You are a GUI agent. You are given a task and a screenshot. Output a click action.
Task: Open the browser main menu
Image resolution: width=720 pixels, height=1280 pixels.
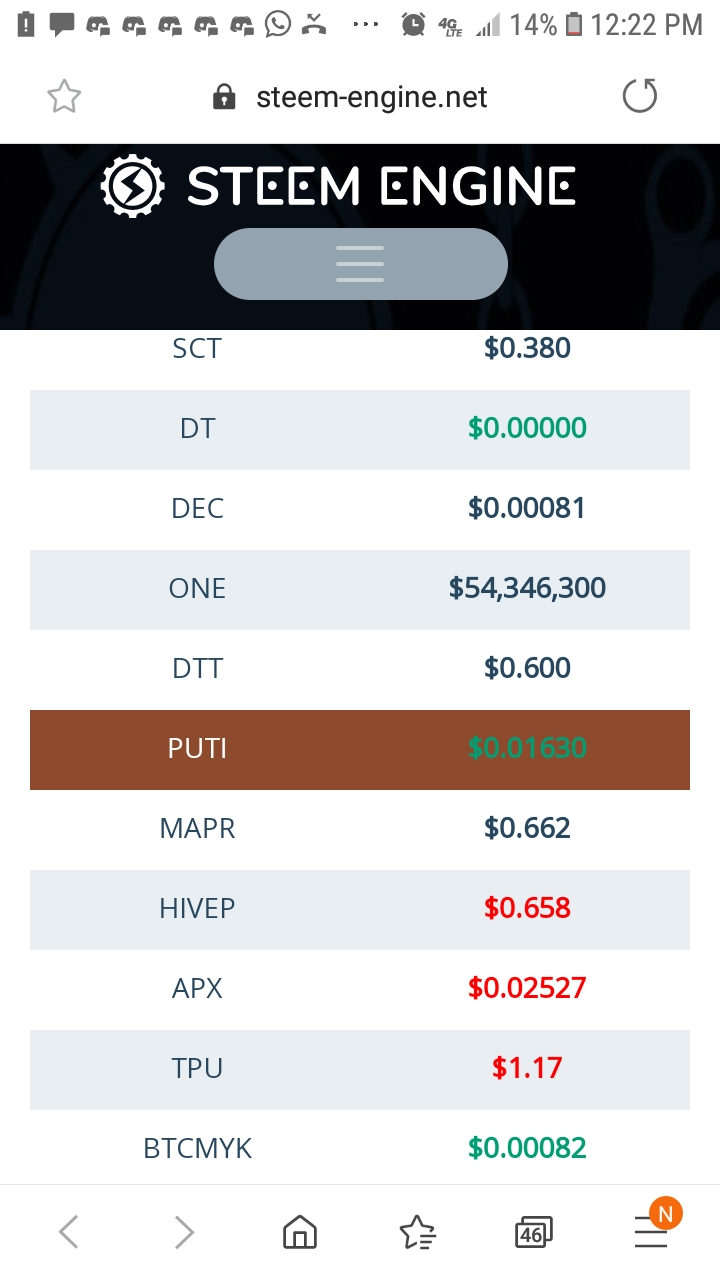(652, 1233)
